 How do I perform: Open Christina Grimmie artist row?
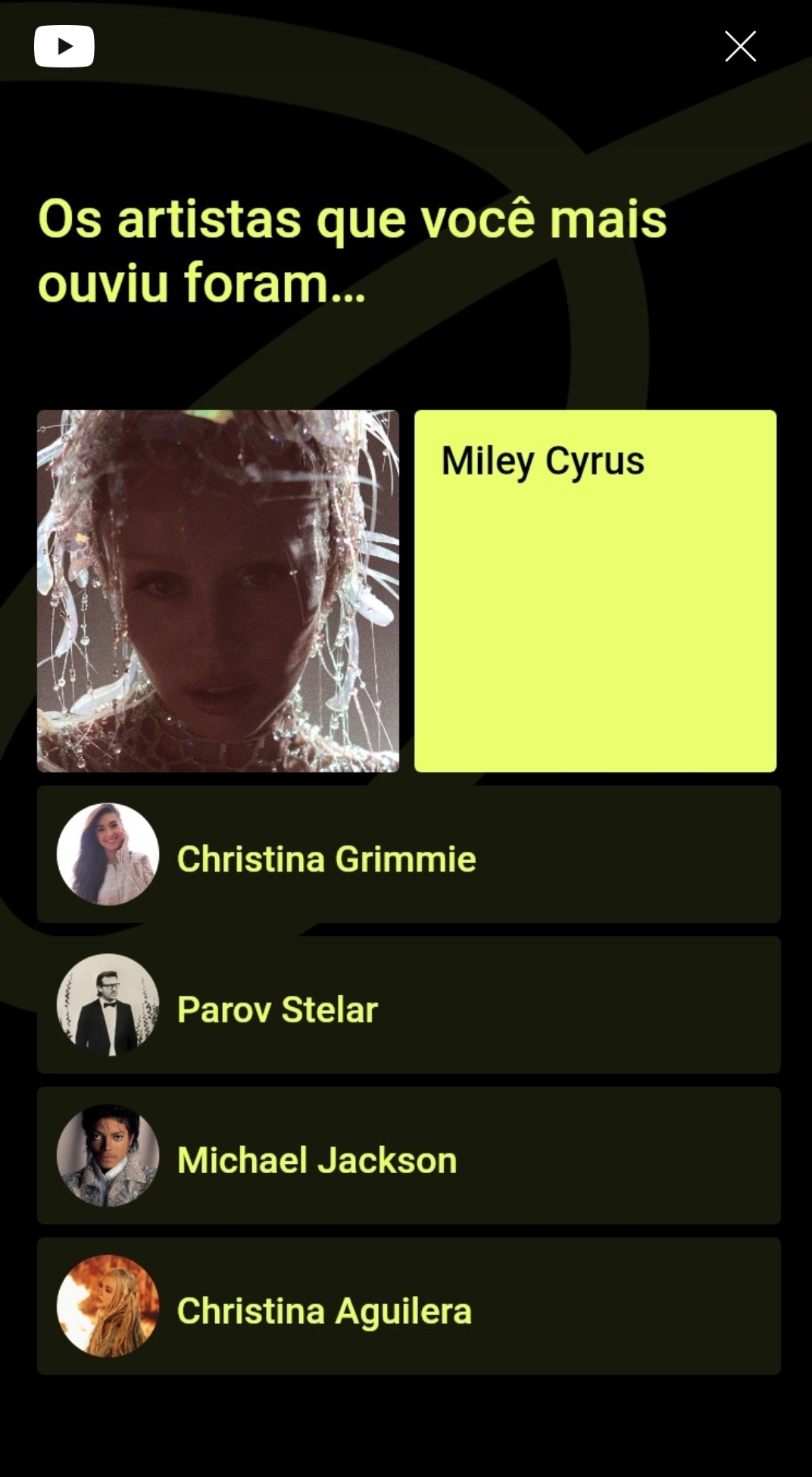(409, 854)
